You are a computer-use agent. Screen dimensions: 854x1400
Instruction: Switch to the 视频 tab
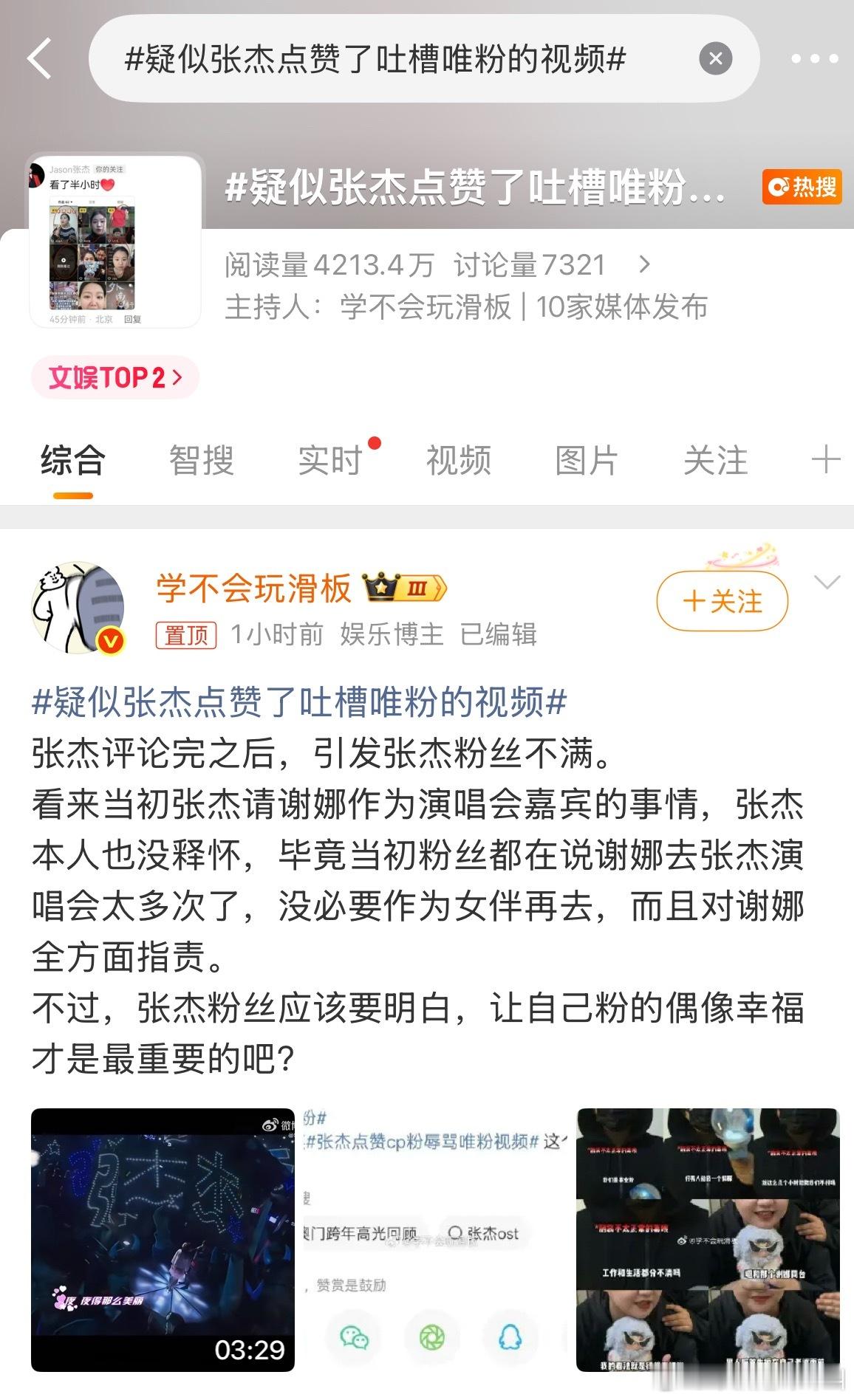pos(457,460)
